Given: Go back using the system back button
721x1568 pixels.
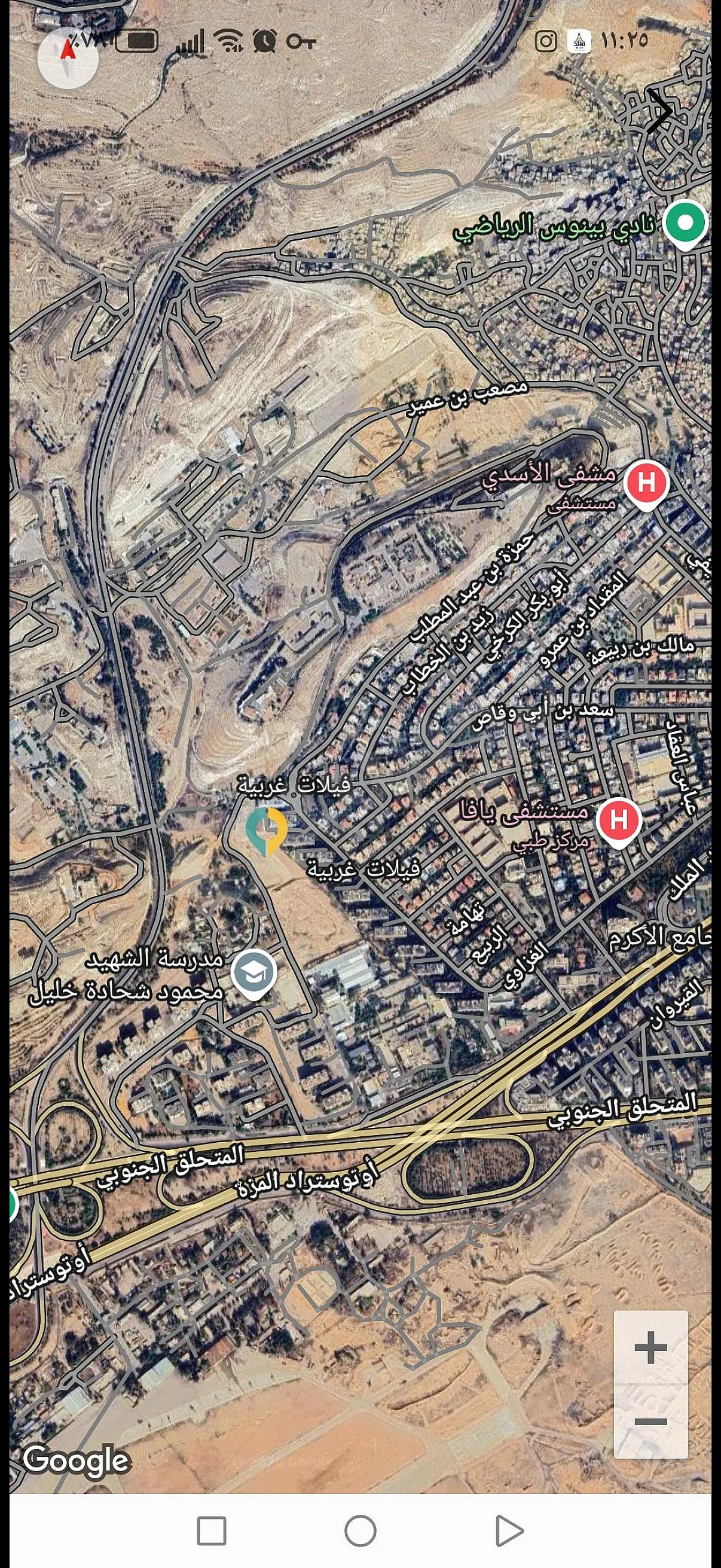Looking at the screenshot, I should click(509, 1531).
